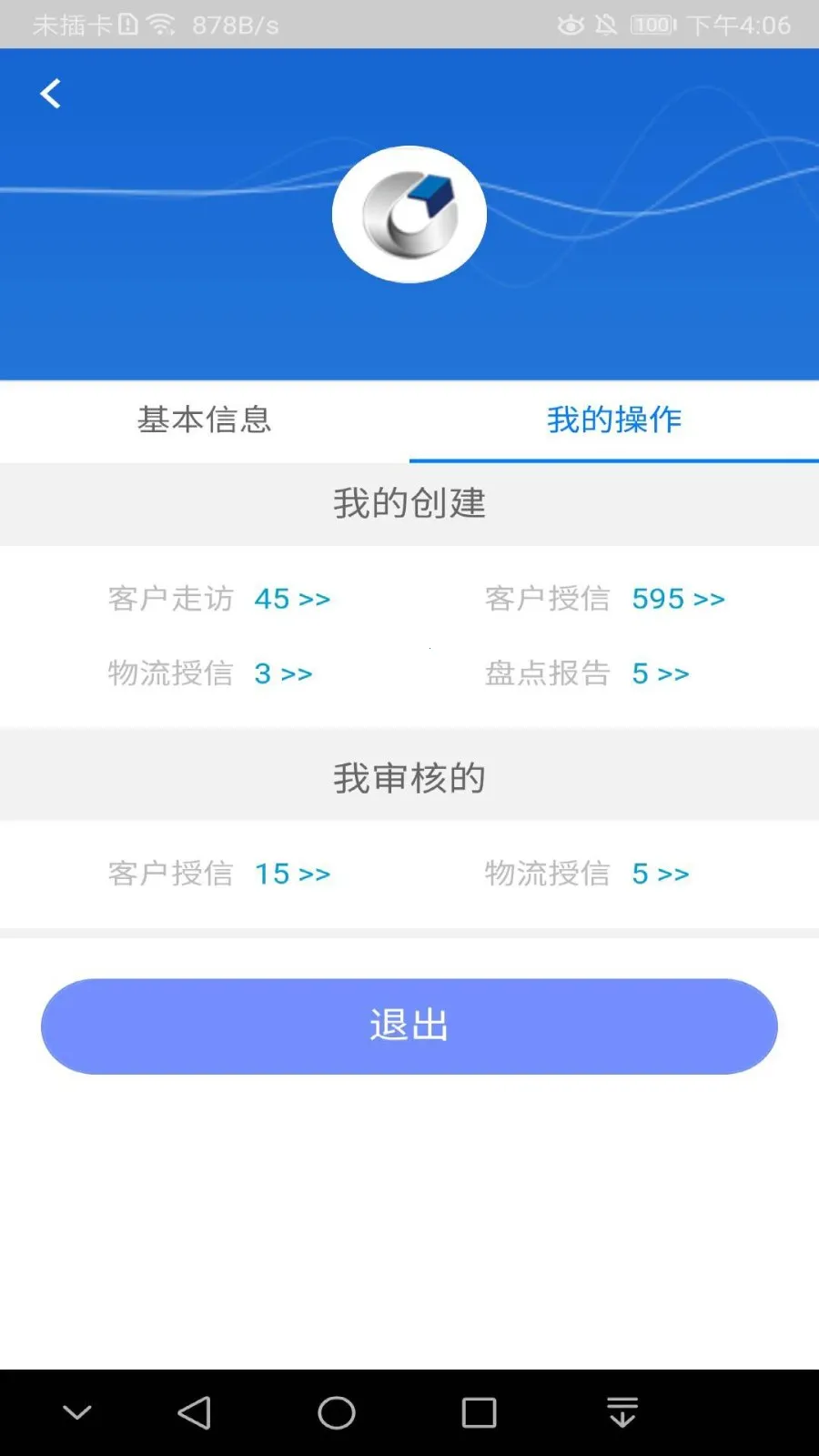Image resolution: width=819 pixels, height=1456 pixels.
Task: Go back using the top-left arrow
Action: tap(51, 94)
